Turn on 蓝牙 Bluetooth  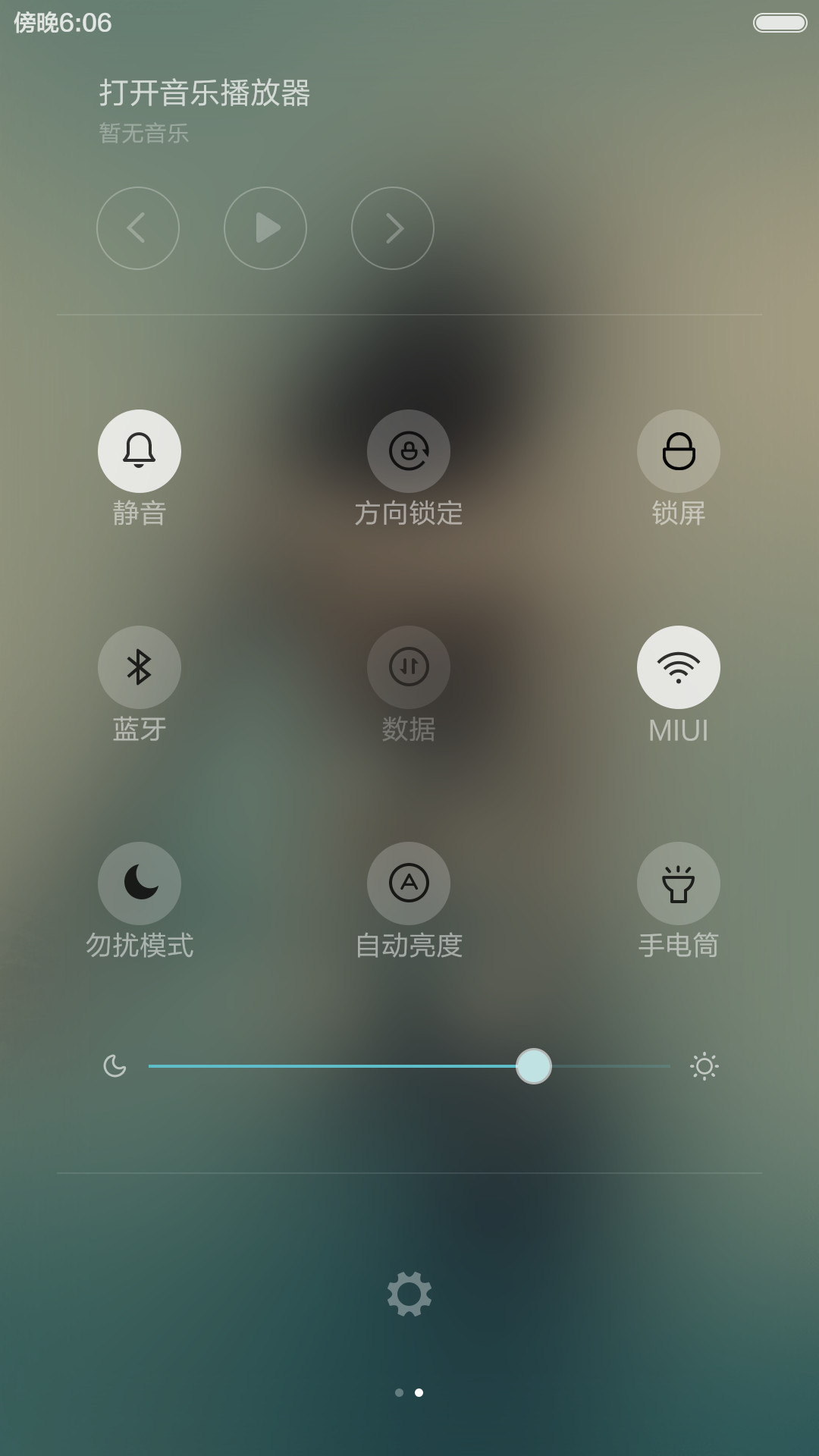[x=140, y=667]
